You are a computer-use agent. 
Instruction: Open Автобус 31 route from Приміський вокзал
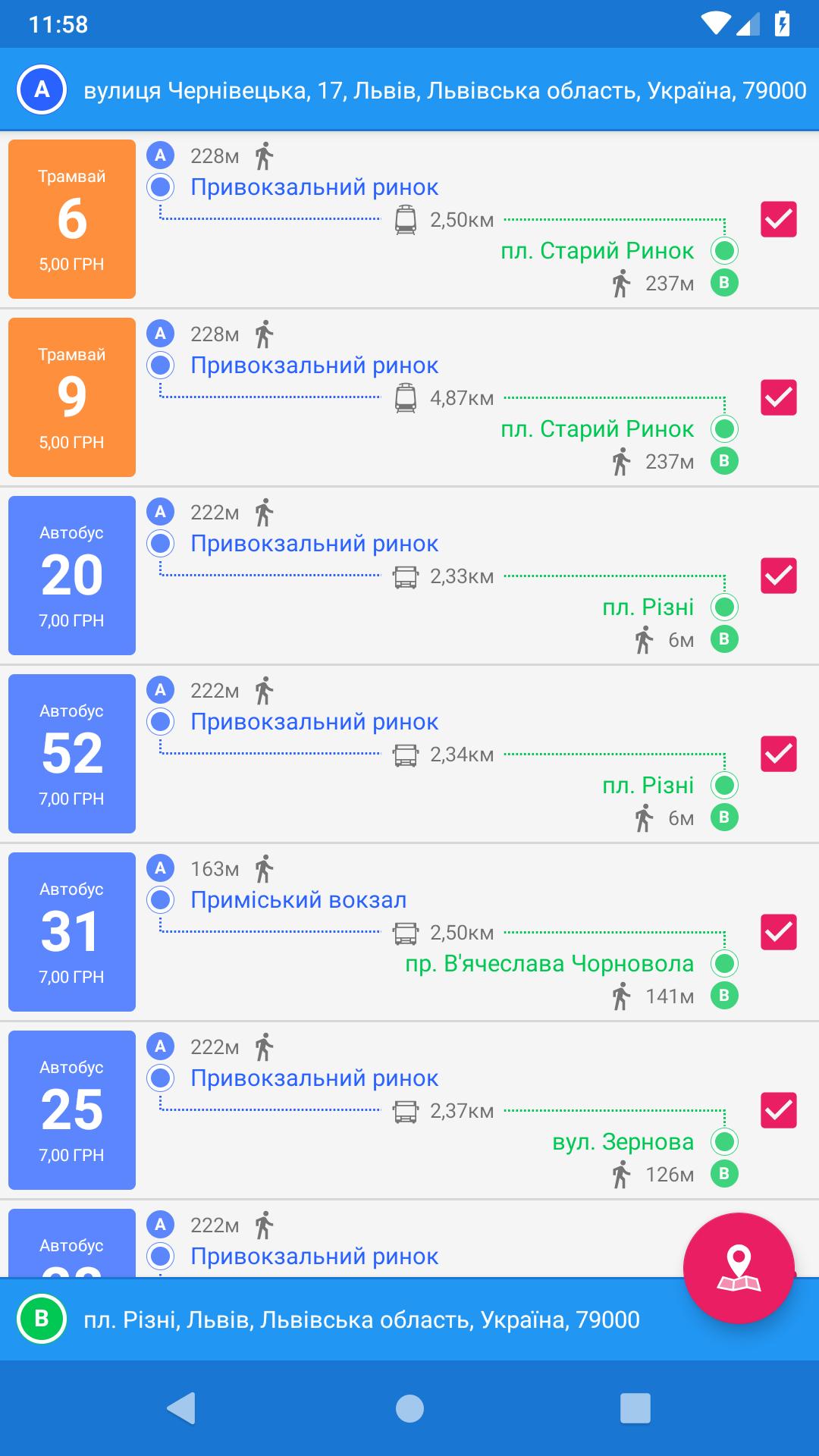[72, 932]
